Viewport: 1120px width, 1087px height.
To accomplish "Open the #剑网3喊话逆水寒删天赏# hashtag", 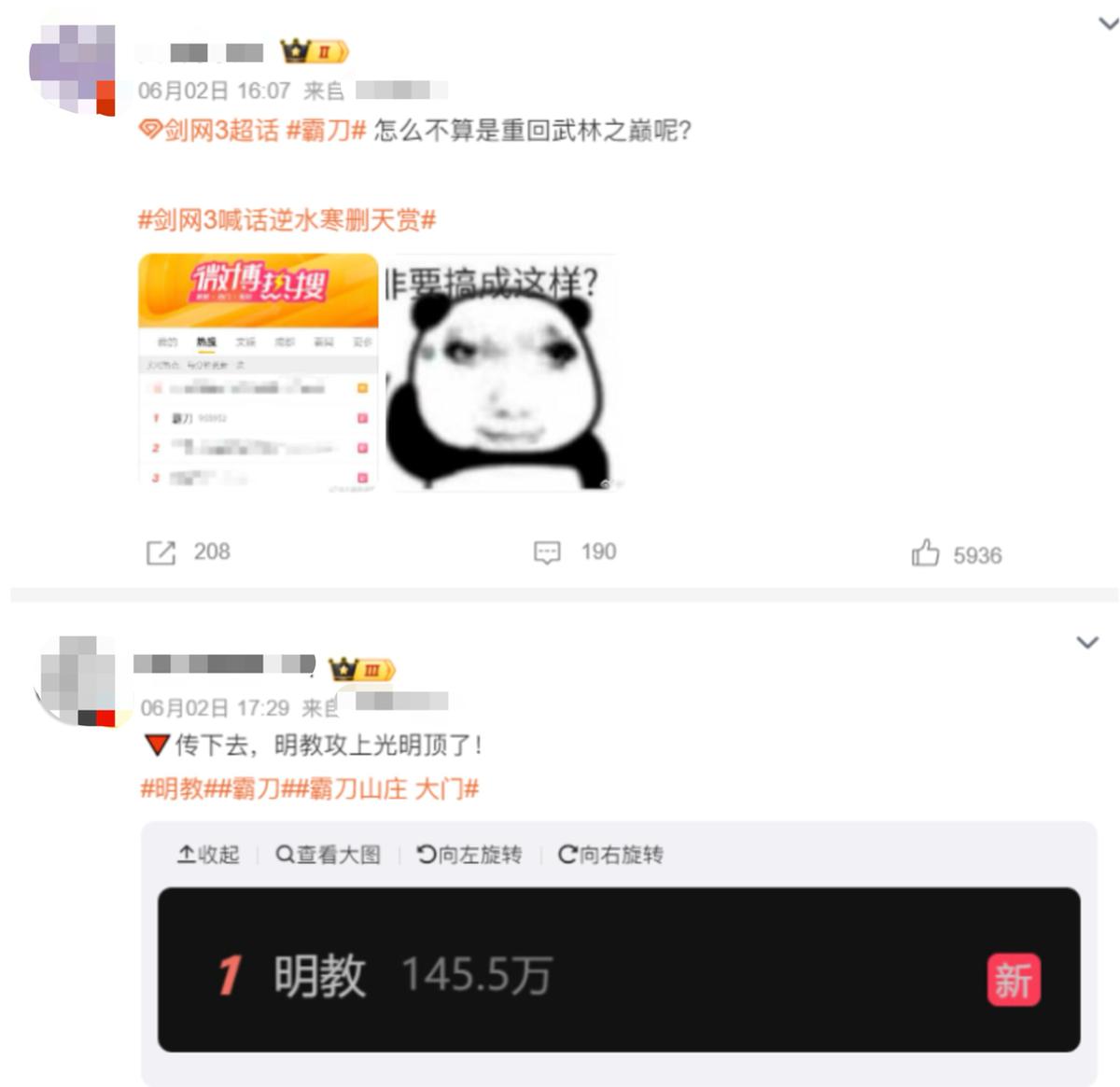I will click(x=287, y=220).
